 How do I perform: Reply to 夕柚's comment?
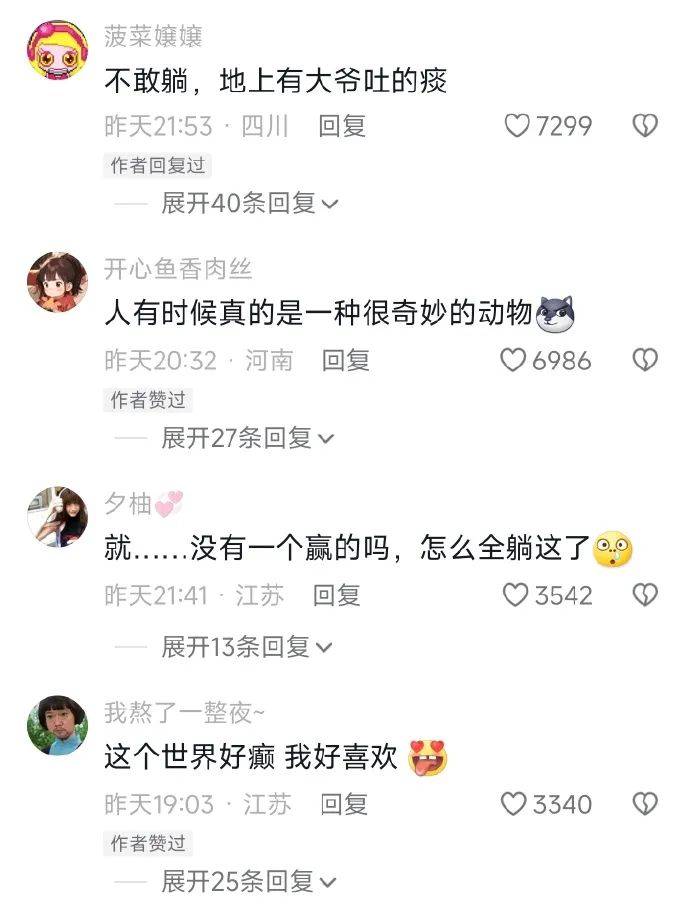tap(337, 595)
